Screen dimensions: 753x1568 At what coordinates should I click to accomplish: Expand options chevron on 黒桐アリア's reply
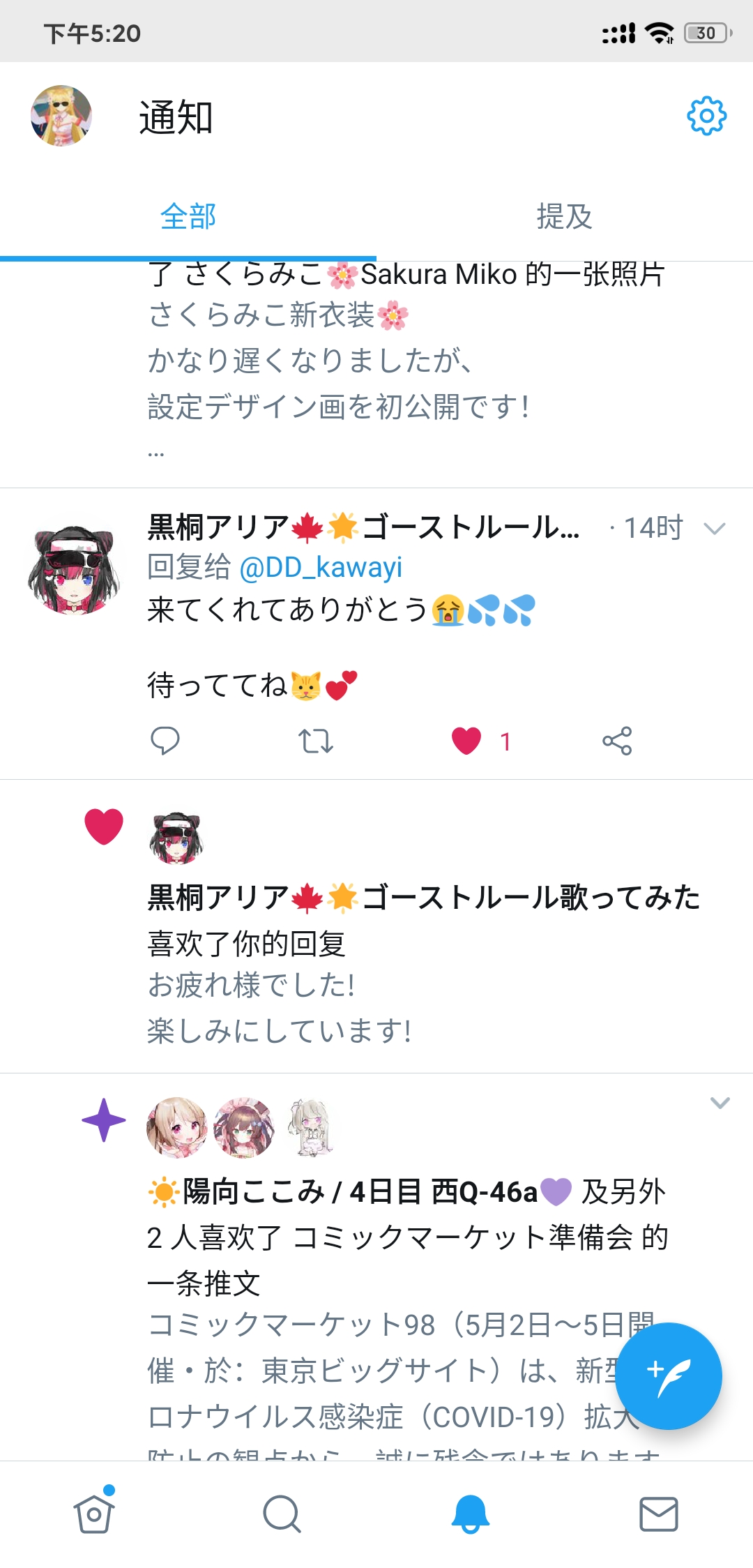click(715, 529)
